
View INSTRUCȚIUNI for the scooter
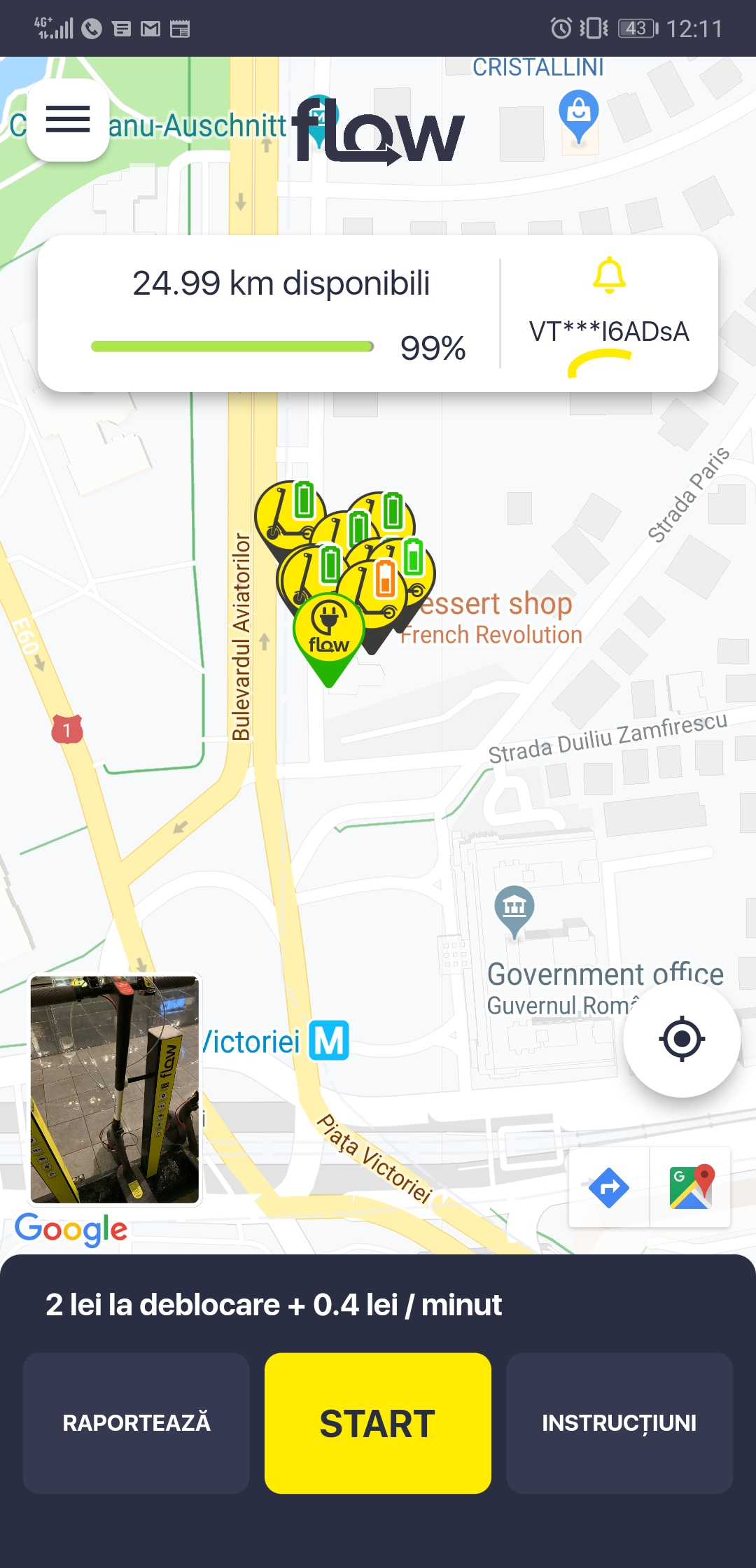[x=619, y=1423]
